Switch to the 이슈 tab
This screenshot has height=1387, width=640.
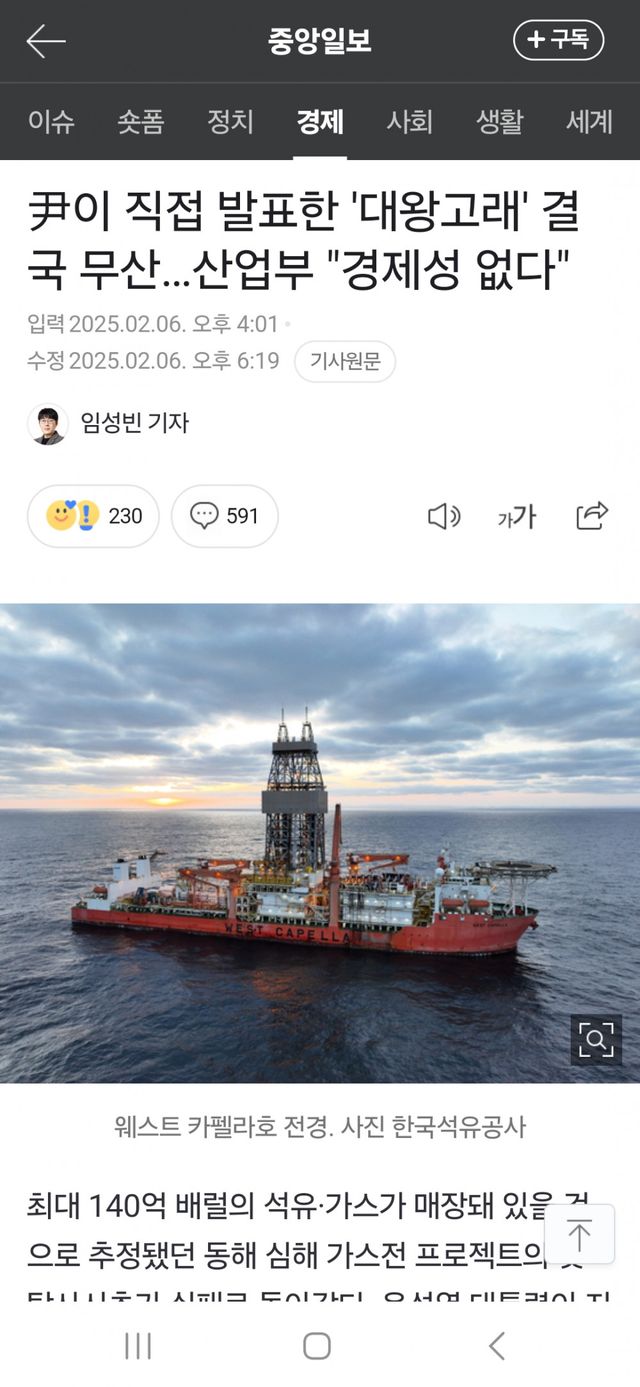(x=51, y=122)
